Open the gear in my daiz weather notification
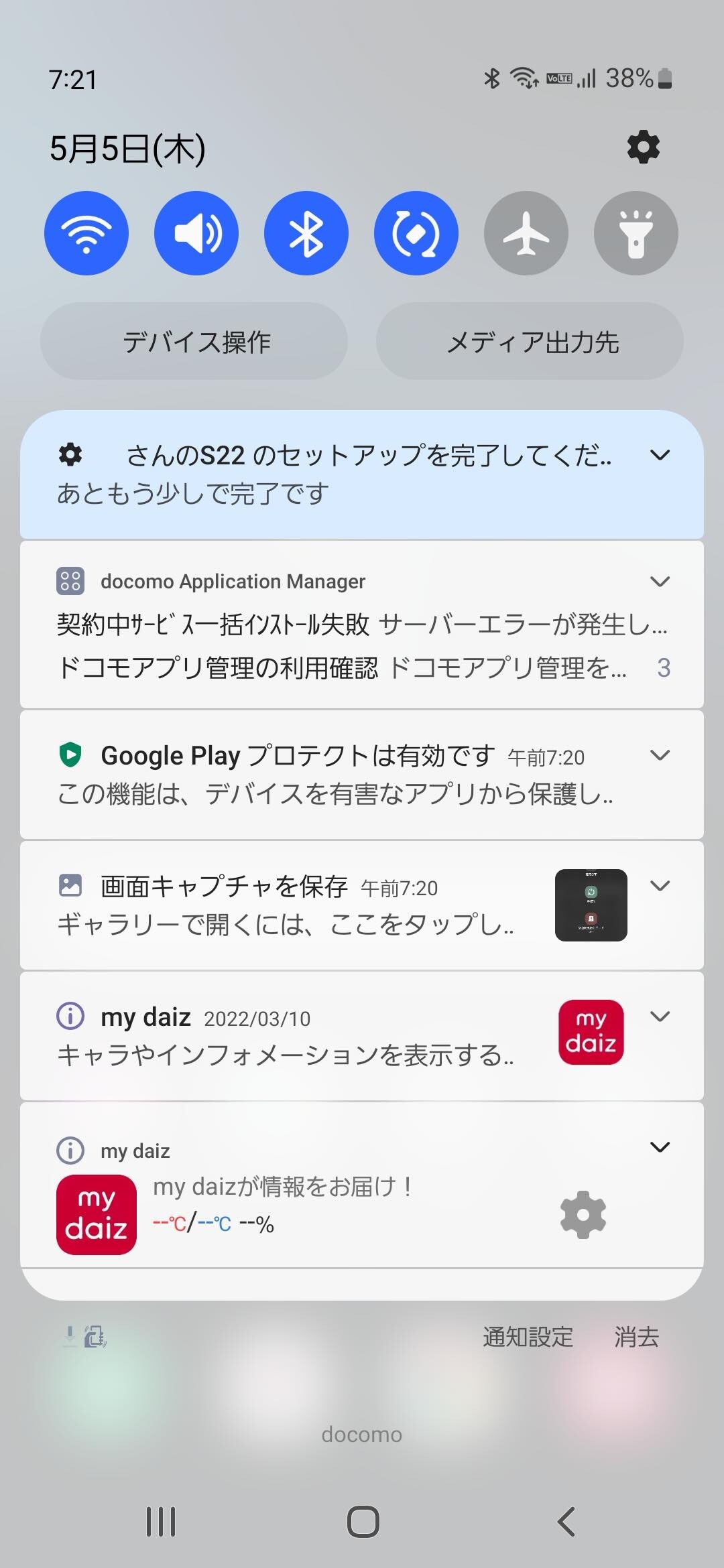Screen dimensions: 724x1568 [x=583, y=1214]
